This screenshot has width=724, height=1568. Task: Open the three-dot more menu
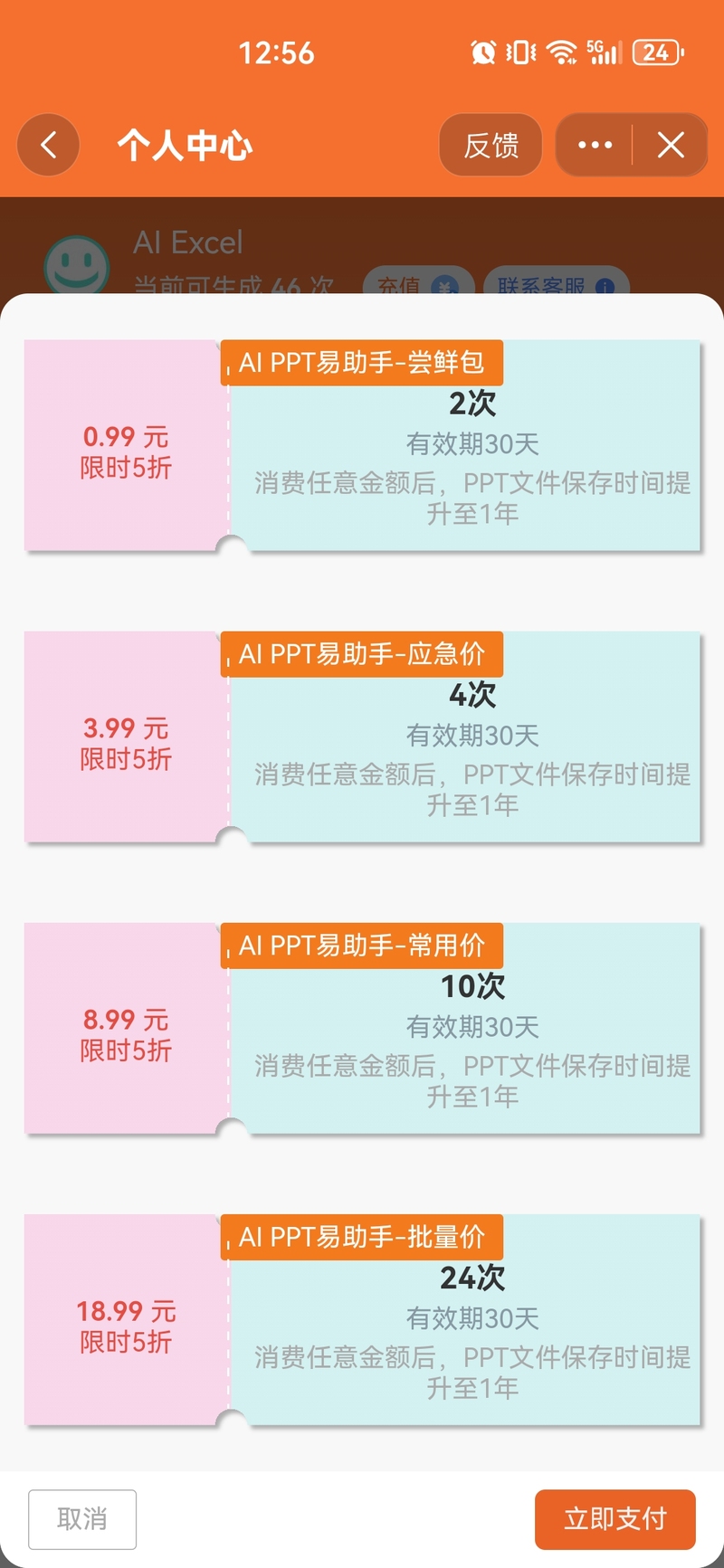pyautogui.click(x=595, y=145)
